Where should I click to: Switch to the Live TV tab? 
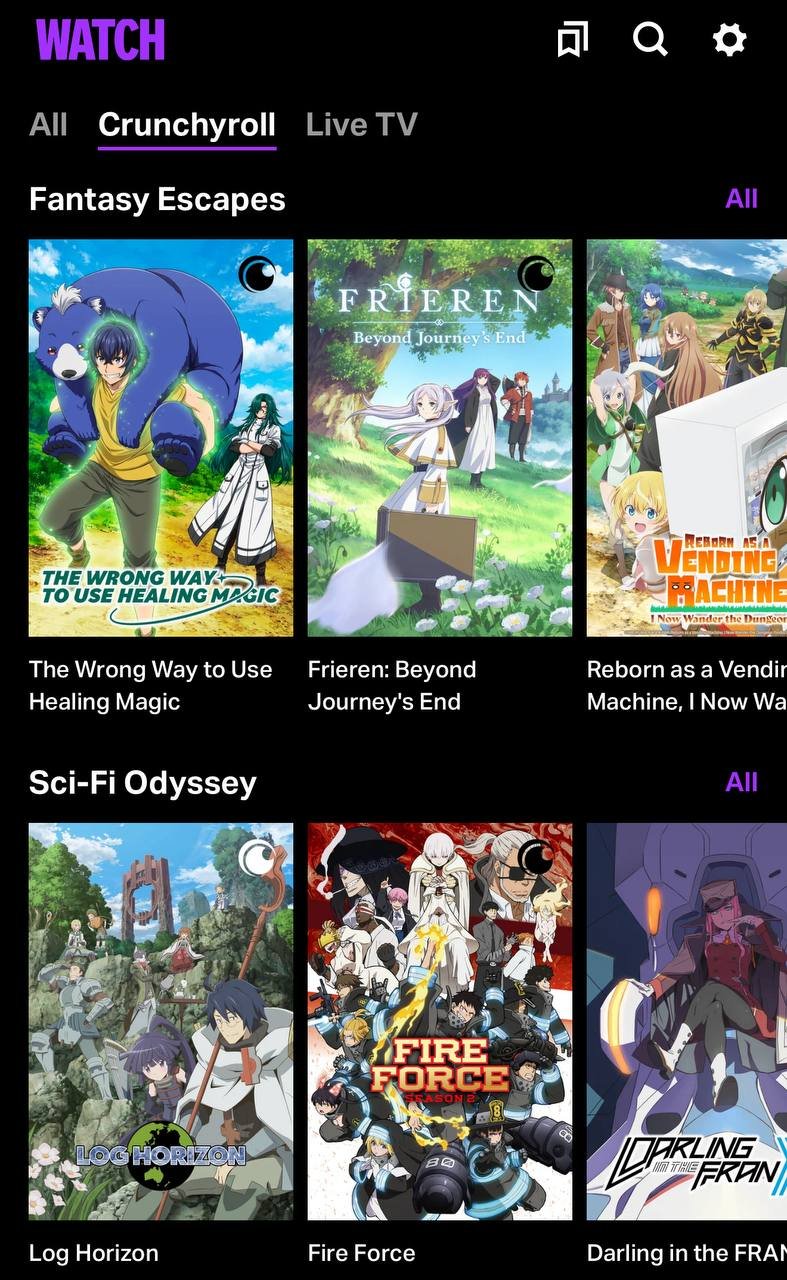[x=361, y=125]
